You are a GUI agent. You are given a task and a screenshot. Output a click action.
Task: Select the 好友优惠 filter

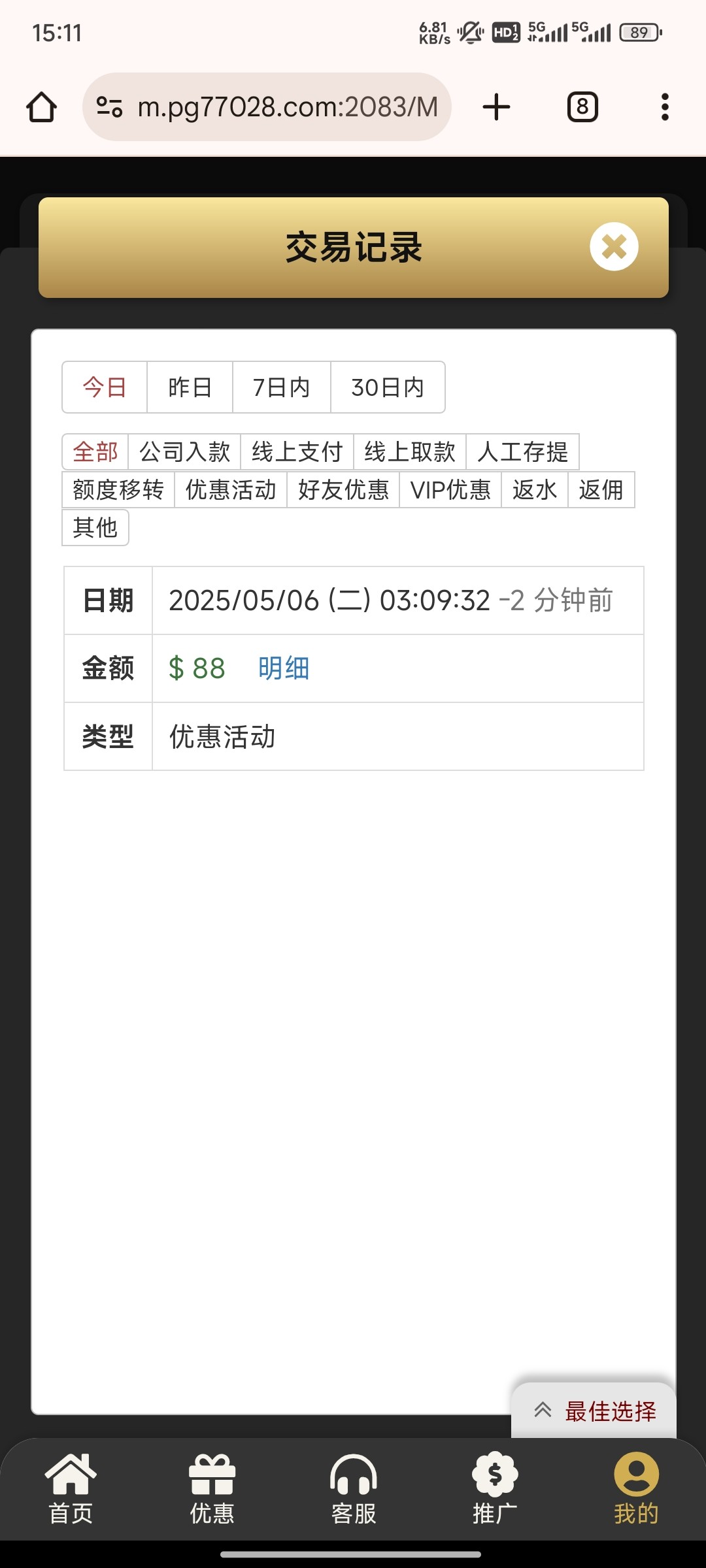click(x=343, y=489)
